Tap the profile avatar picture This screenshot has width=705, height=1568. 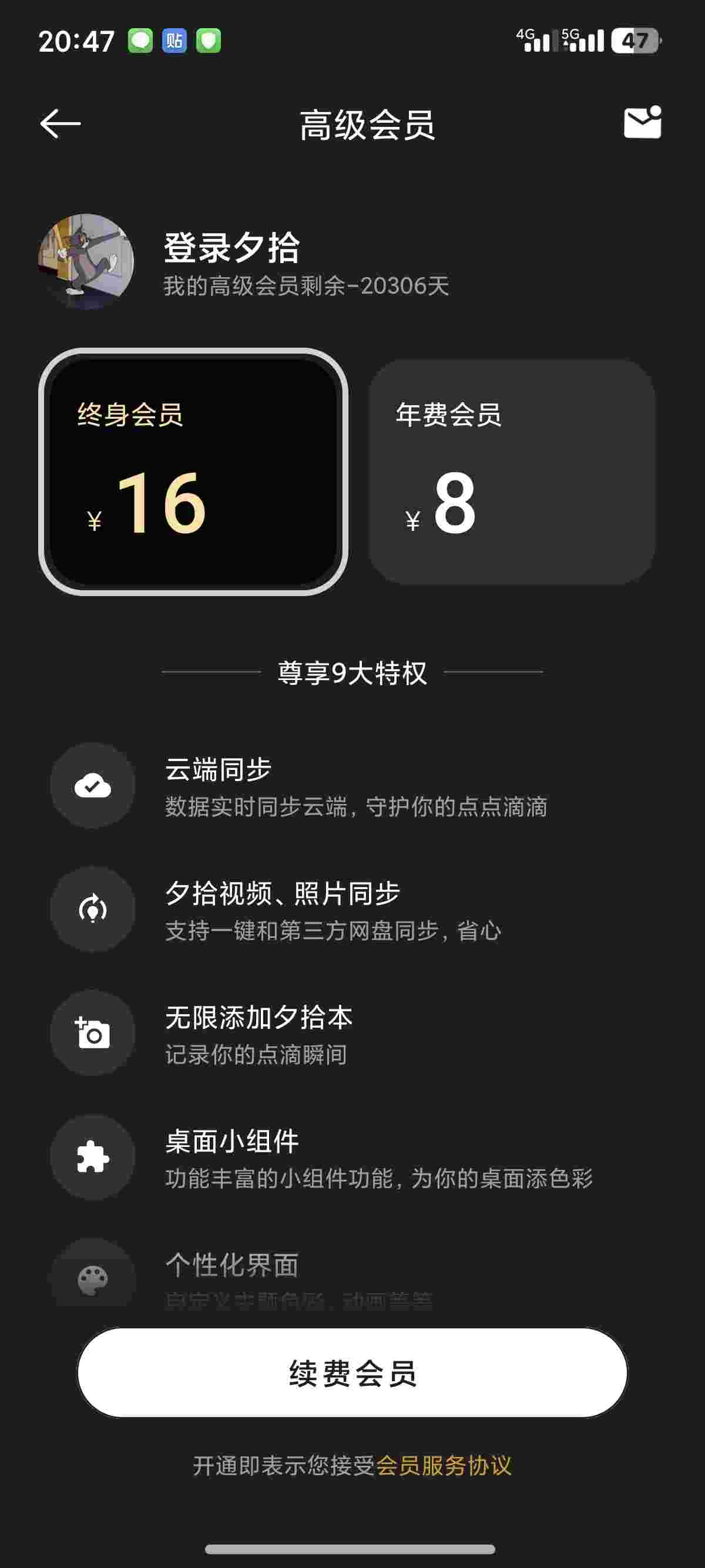pos(86,262)
